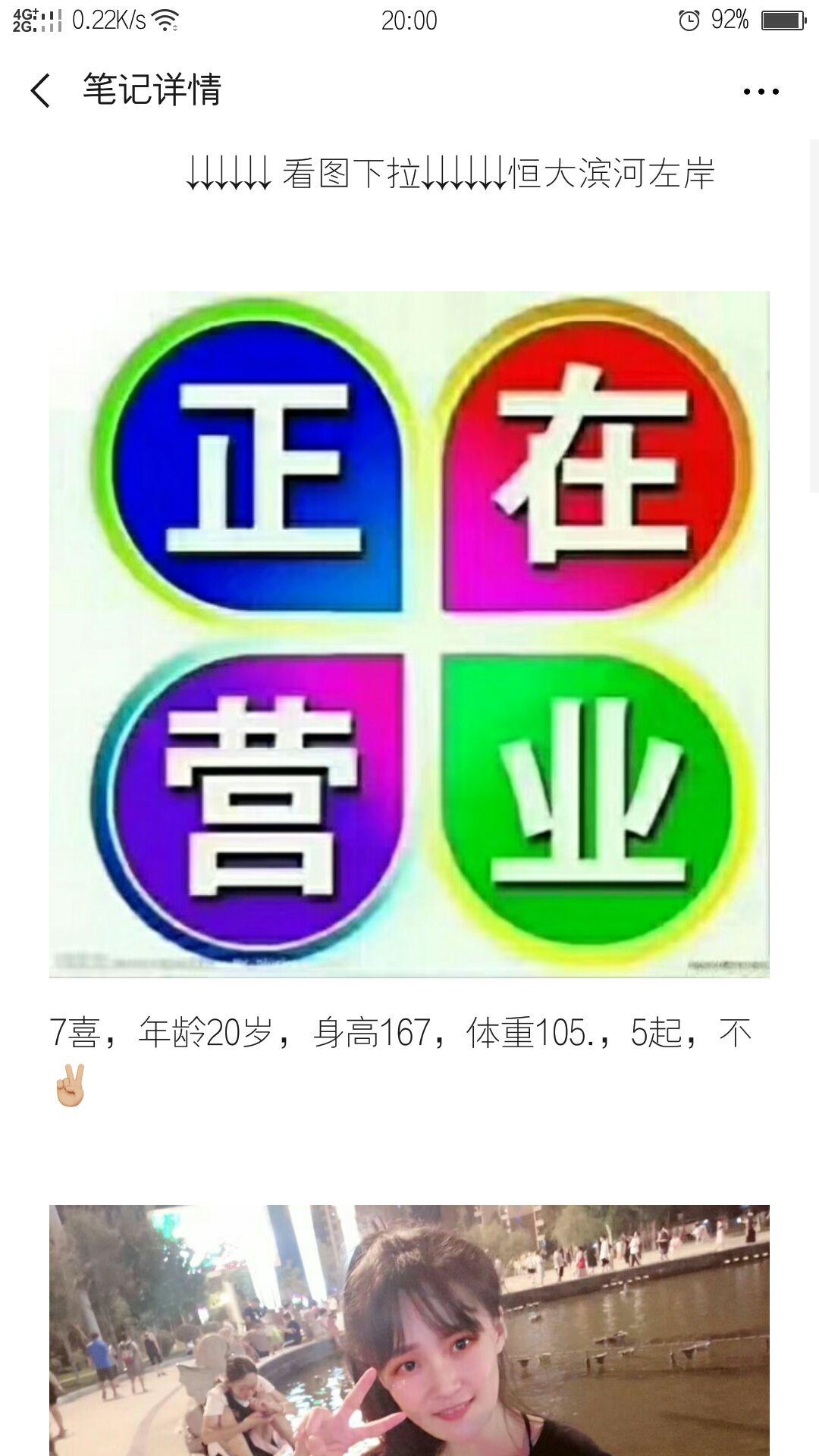This screenshot has width=819, height=1456.
Task: View the riverside selfie photo full screen
Action: click(x=409, y=1330)
